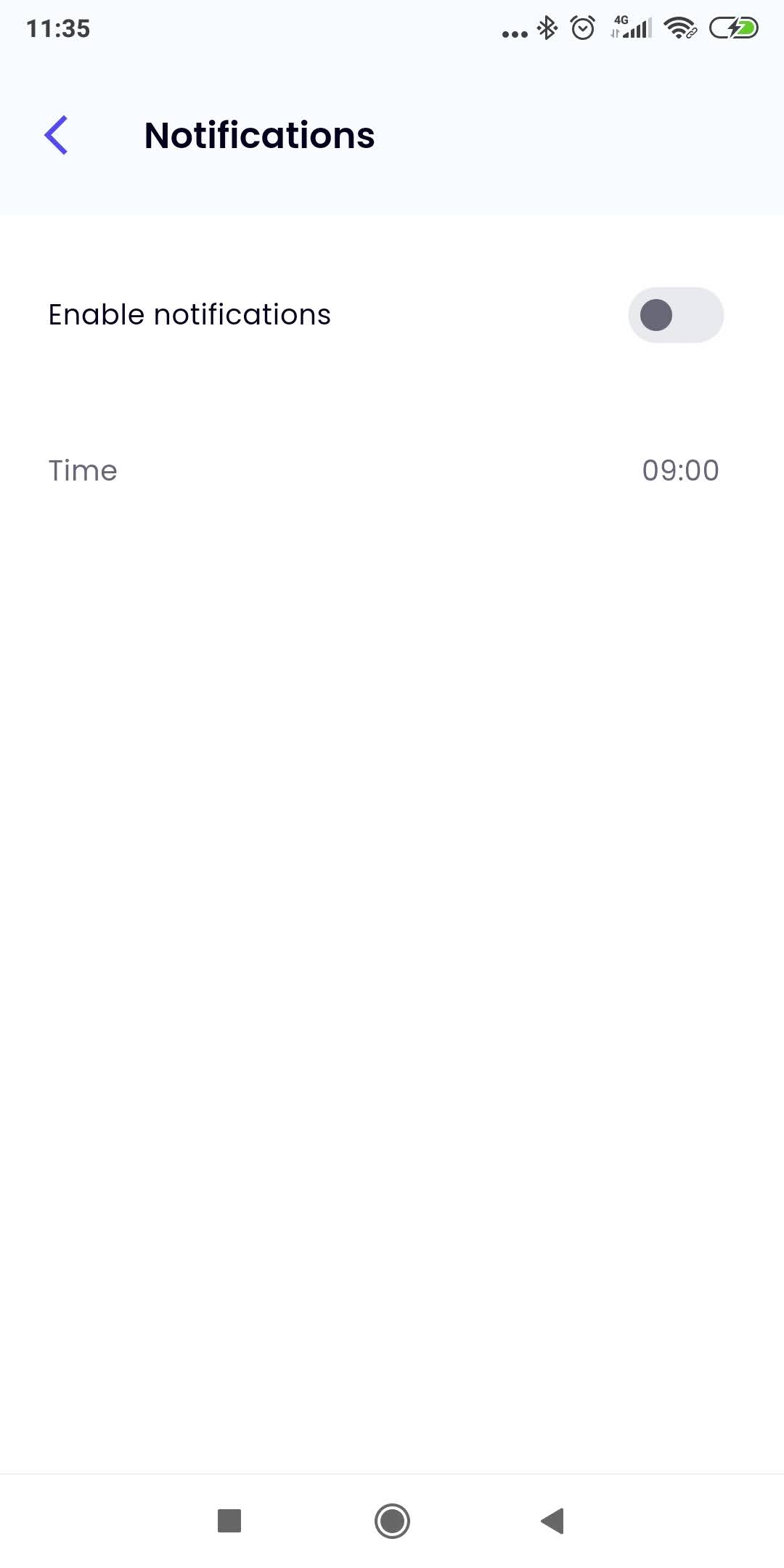784x1568 pixels.
Task: Open recent apps with square button
Action: coord(229,1520)
